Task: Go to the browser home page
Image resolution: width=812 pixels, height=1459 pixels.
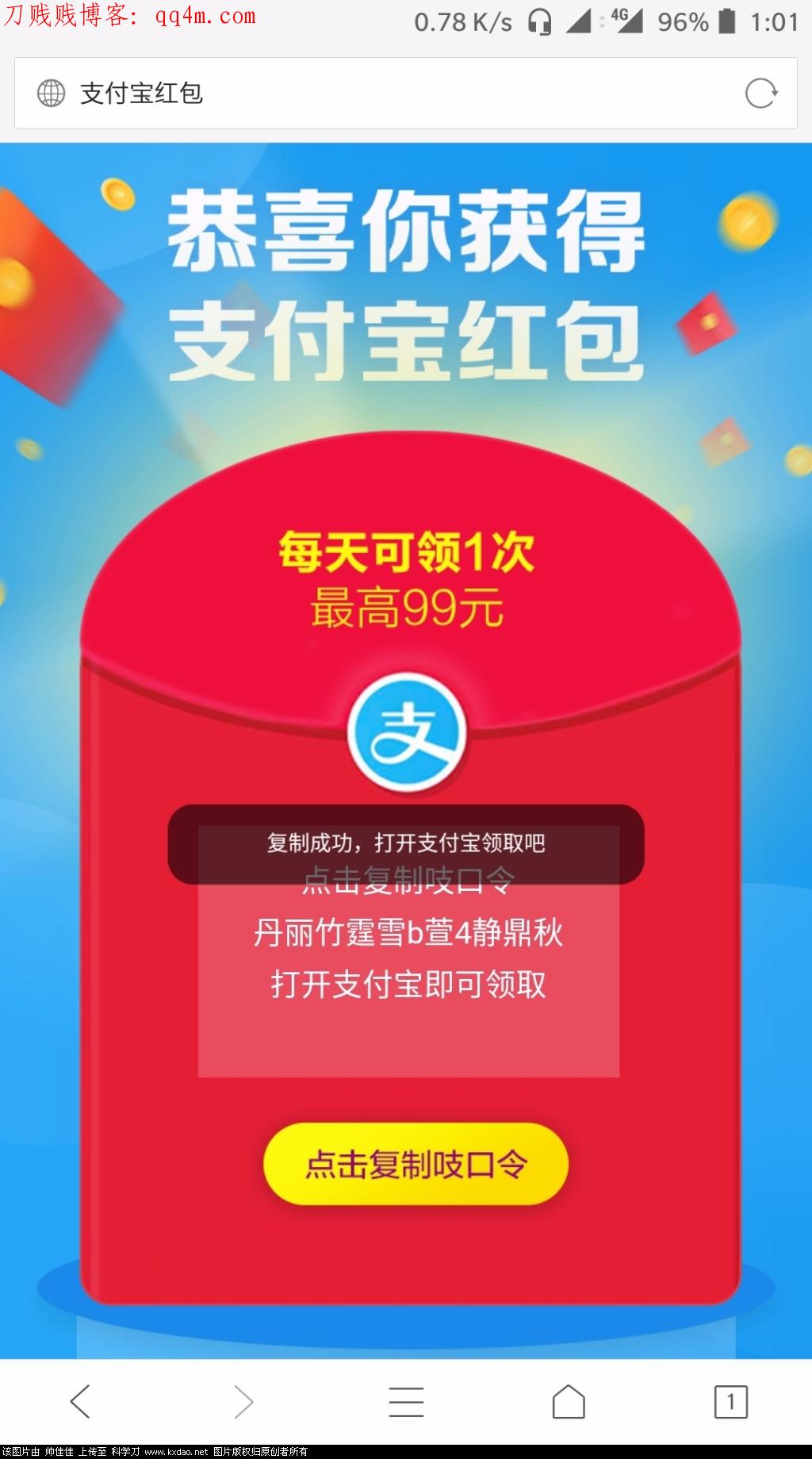Action: 568,1401
